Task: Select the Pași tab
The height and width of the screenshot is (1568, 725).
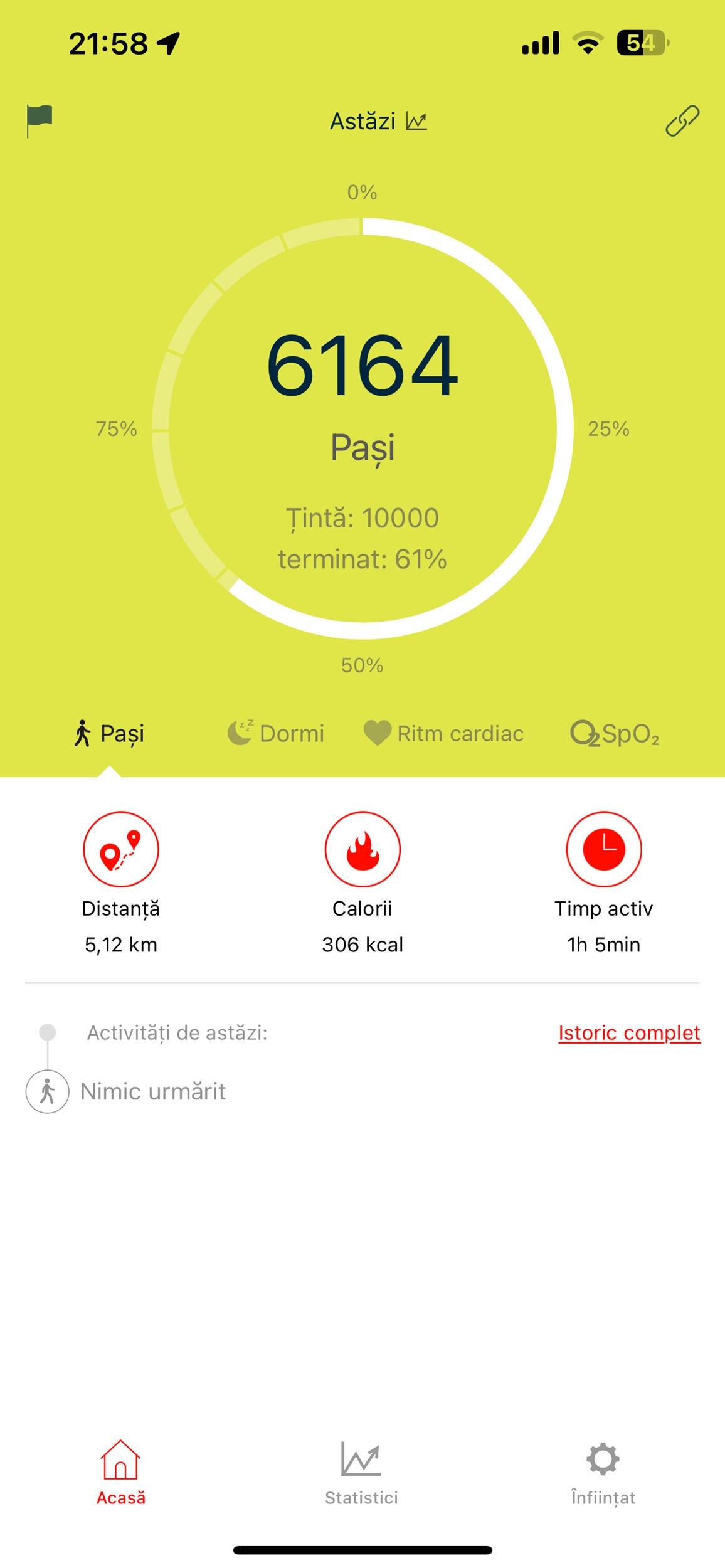Action: click(109, 733)
